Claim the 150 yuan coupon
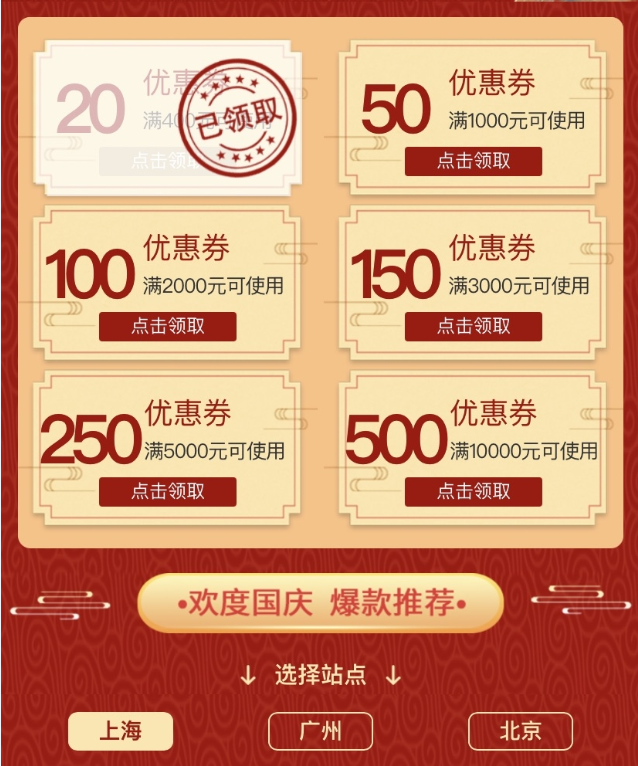 (x=473, y=326)
